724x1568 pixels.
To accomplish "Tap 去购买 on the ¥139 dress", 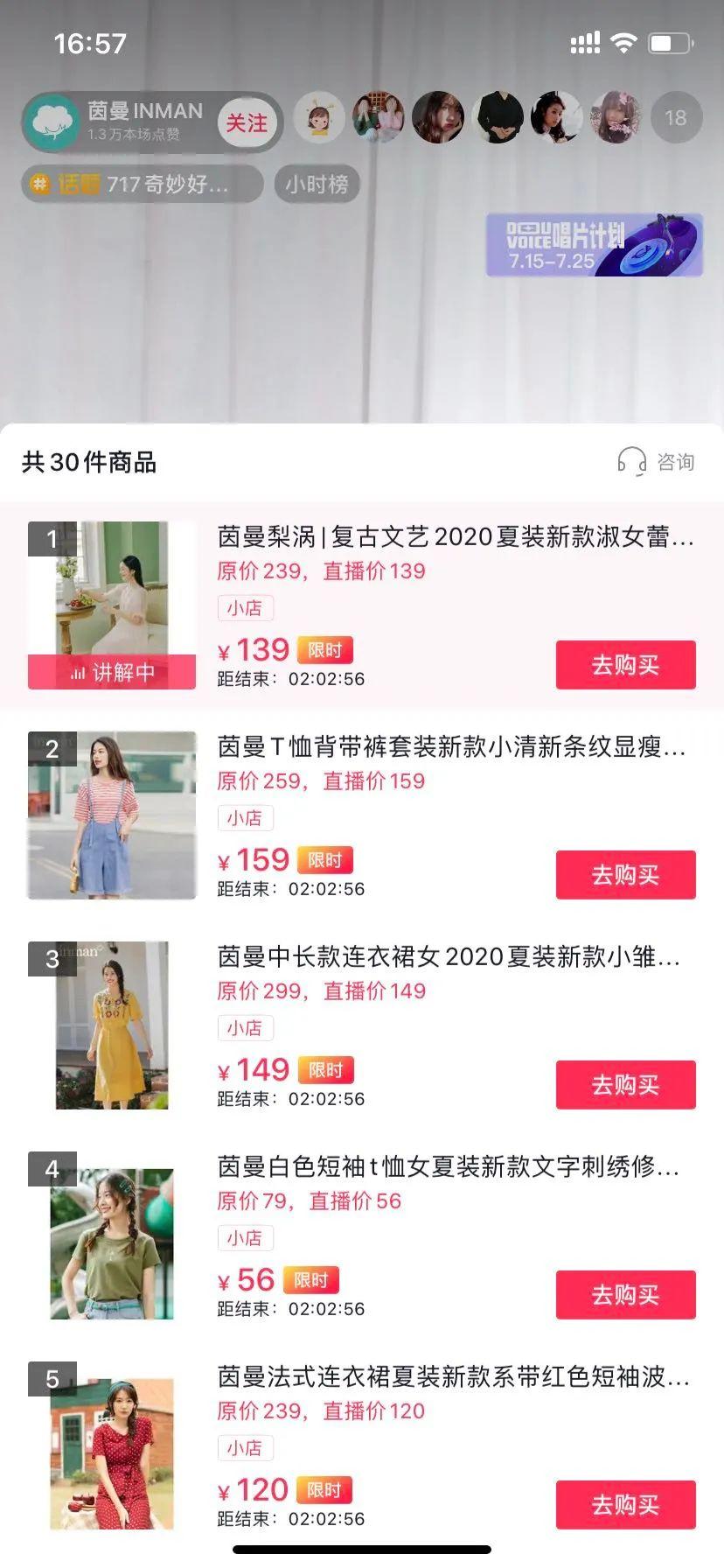I will pos(625,664).
